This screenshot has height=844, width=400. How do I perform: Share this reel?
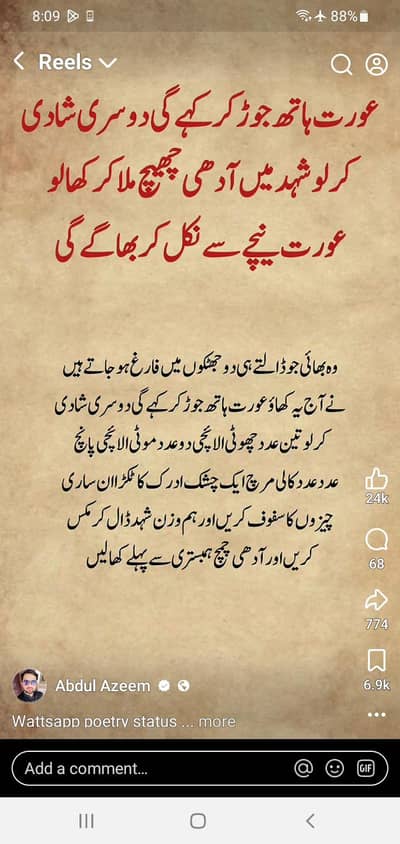376,601
